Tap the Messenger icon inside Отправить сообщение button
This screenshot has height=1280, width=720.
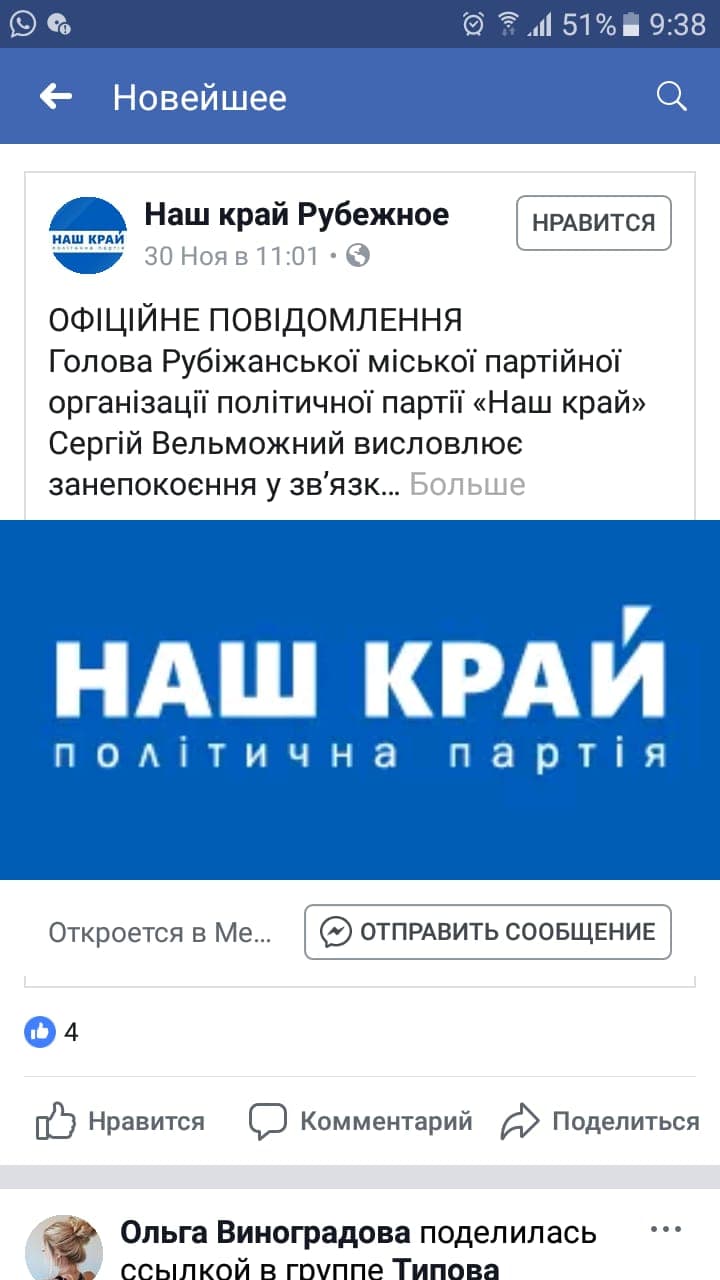pos(334,931)
